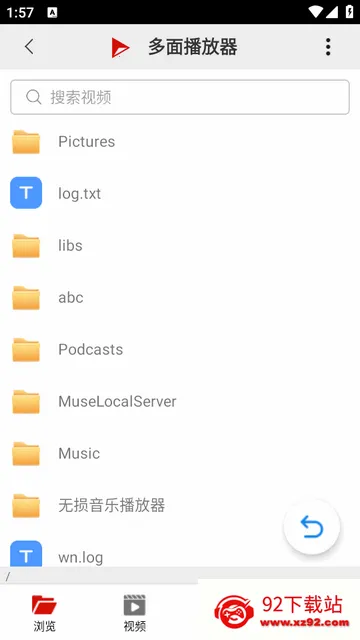This screenshot has width=360, height=640.
Task: Open the log.txt file
Action: click(180, 193)
